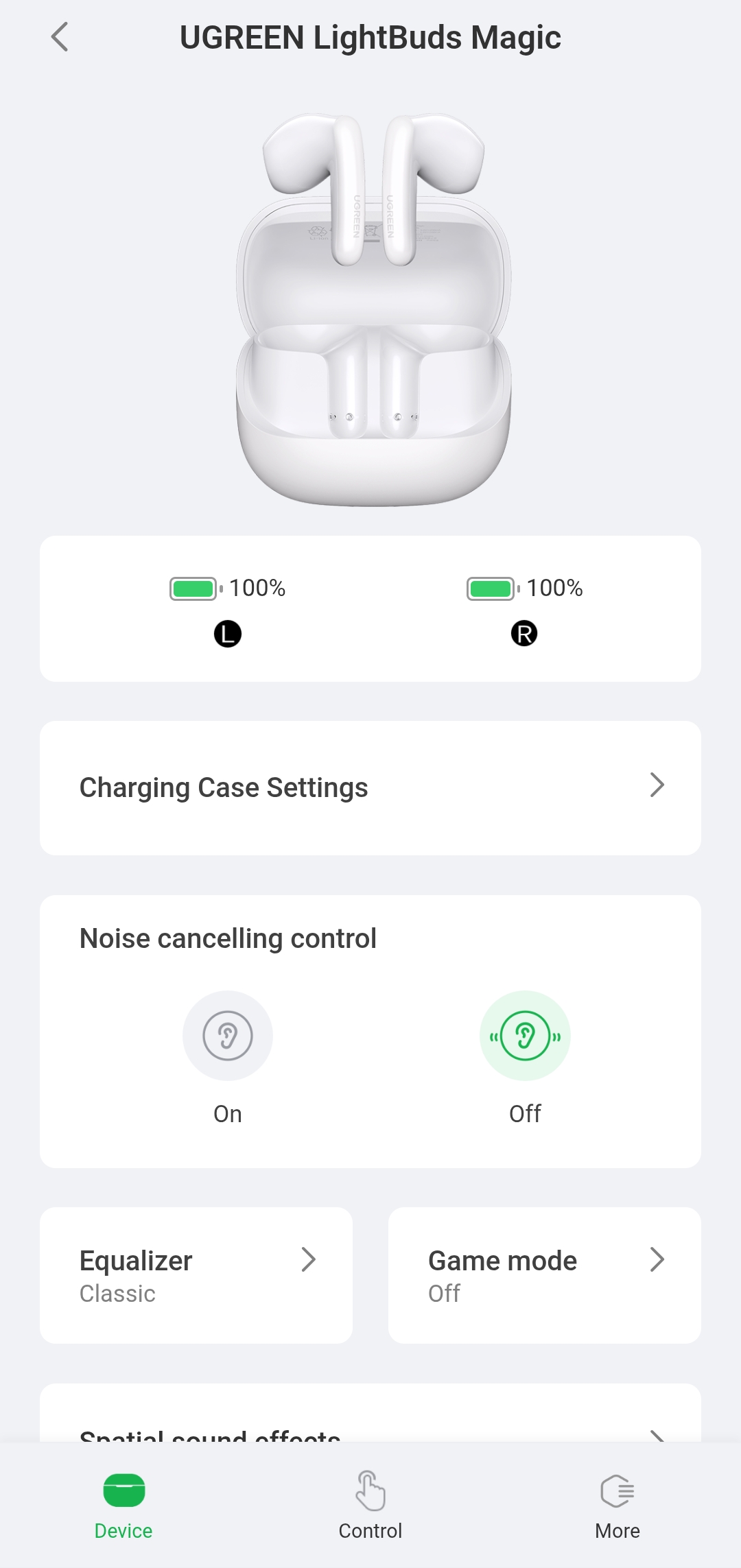Switch to the Control tab
This screenshot has height=1568, width=741.
coord(370,1502)
